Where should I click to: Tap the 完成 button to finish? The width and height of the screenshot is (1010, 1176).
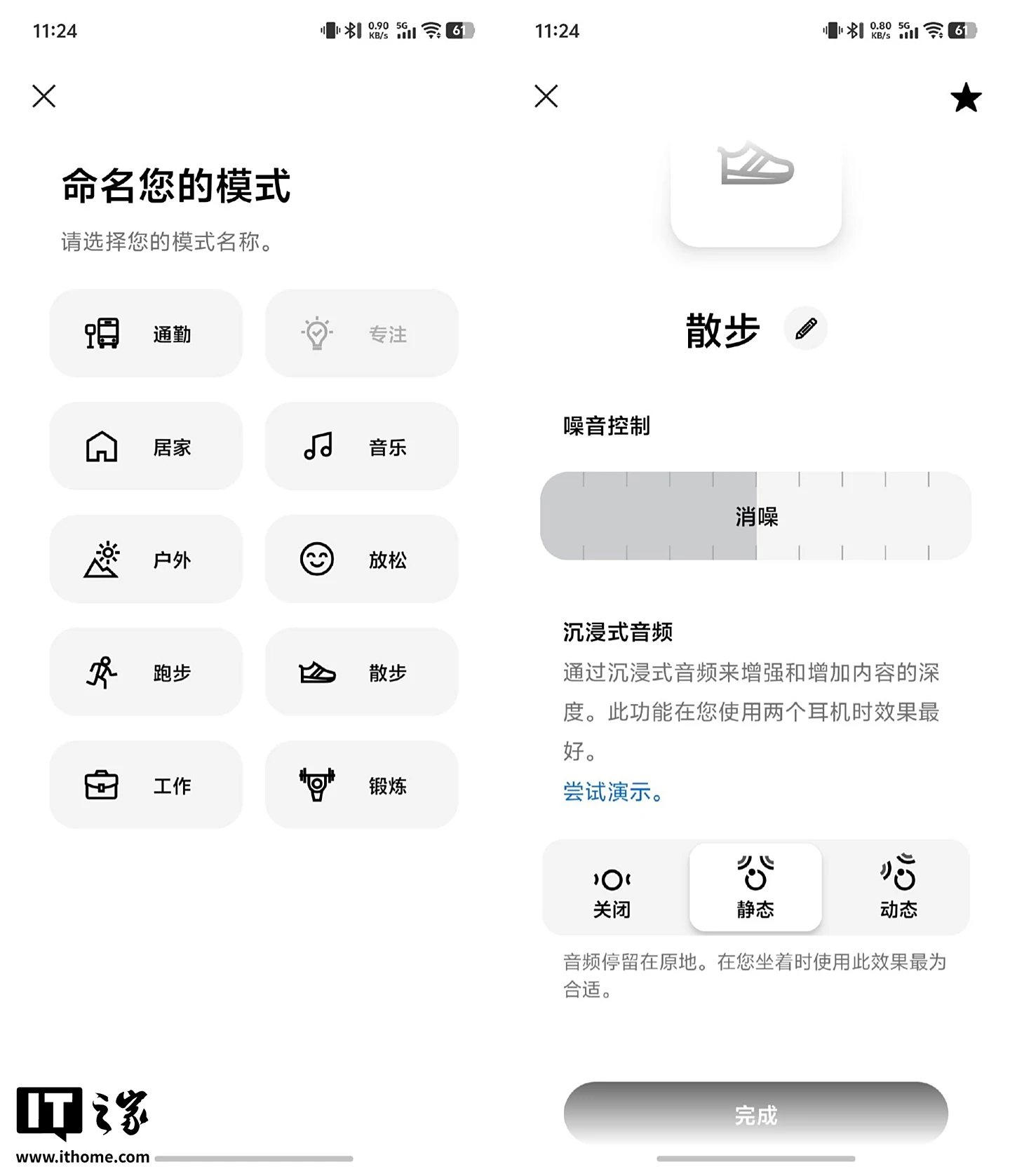click(x=755, y=1114)
